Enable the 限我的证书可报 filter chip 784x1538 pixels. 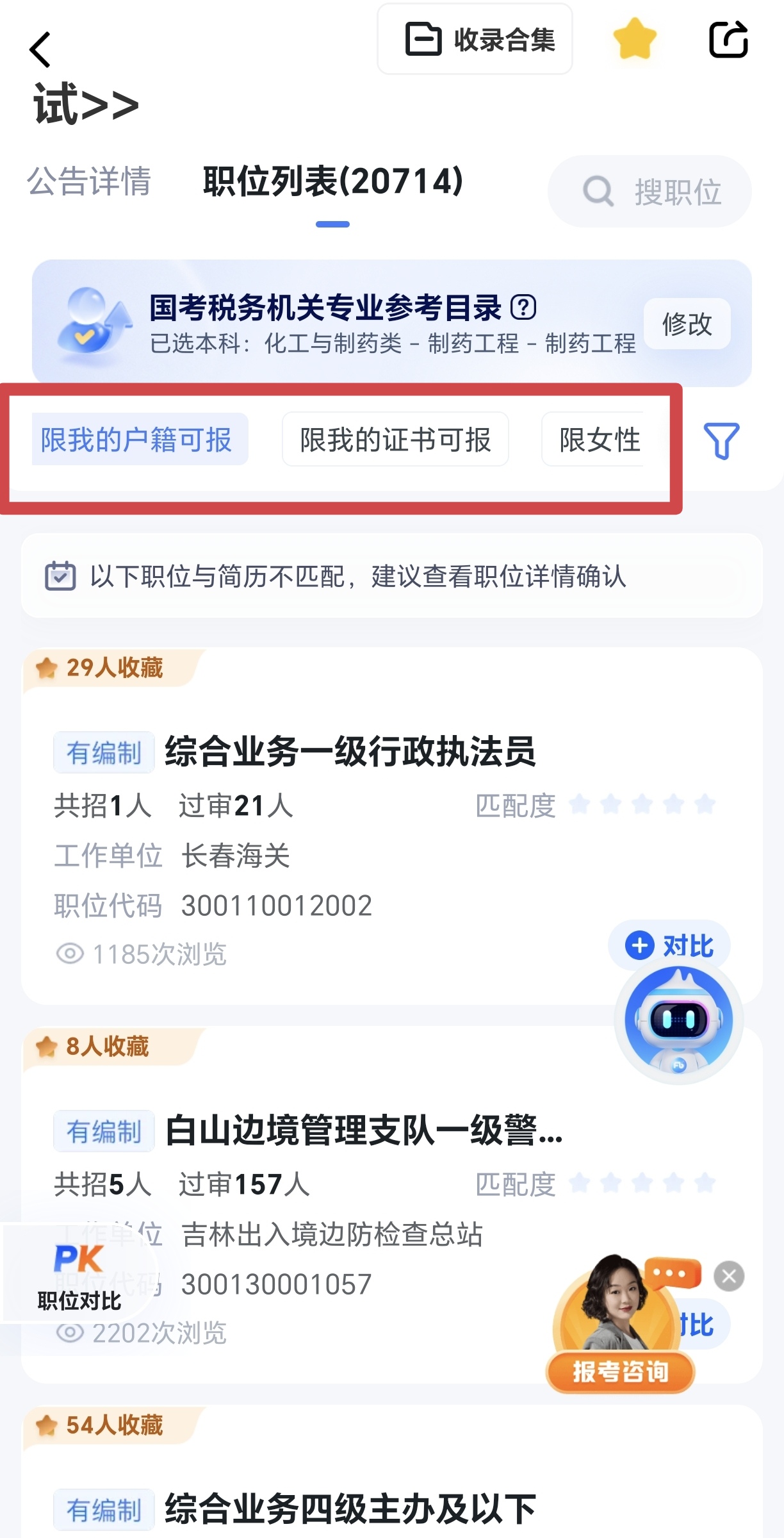pos(395,440)
